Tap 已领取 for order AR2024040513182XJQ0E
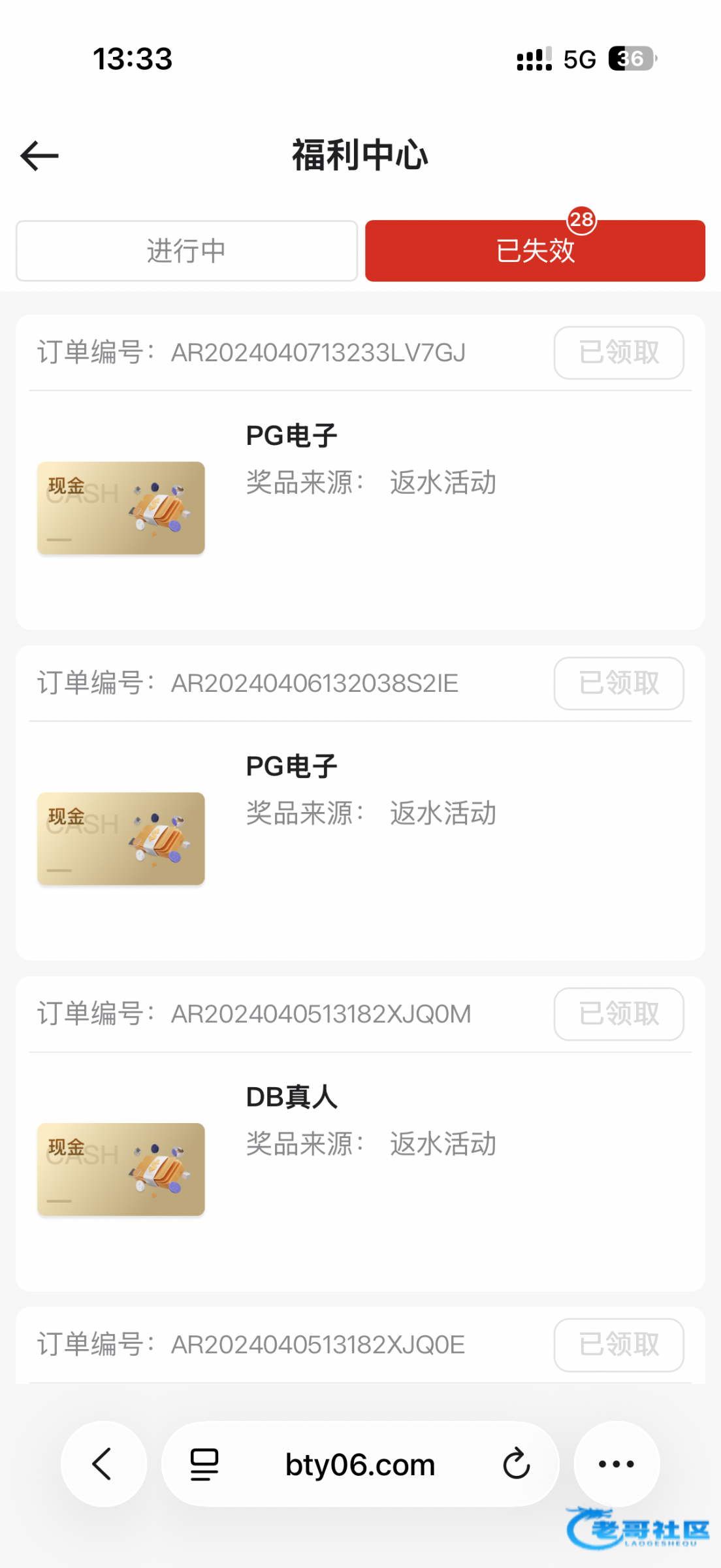Viewport: 721px width, 1568px height. 618,1345
